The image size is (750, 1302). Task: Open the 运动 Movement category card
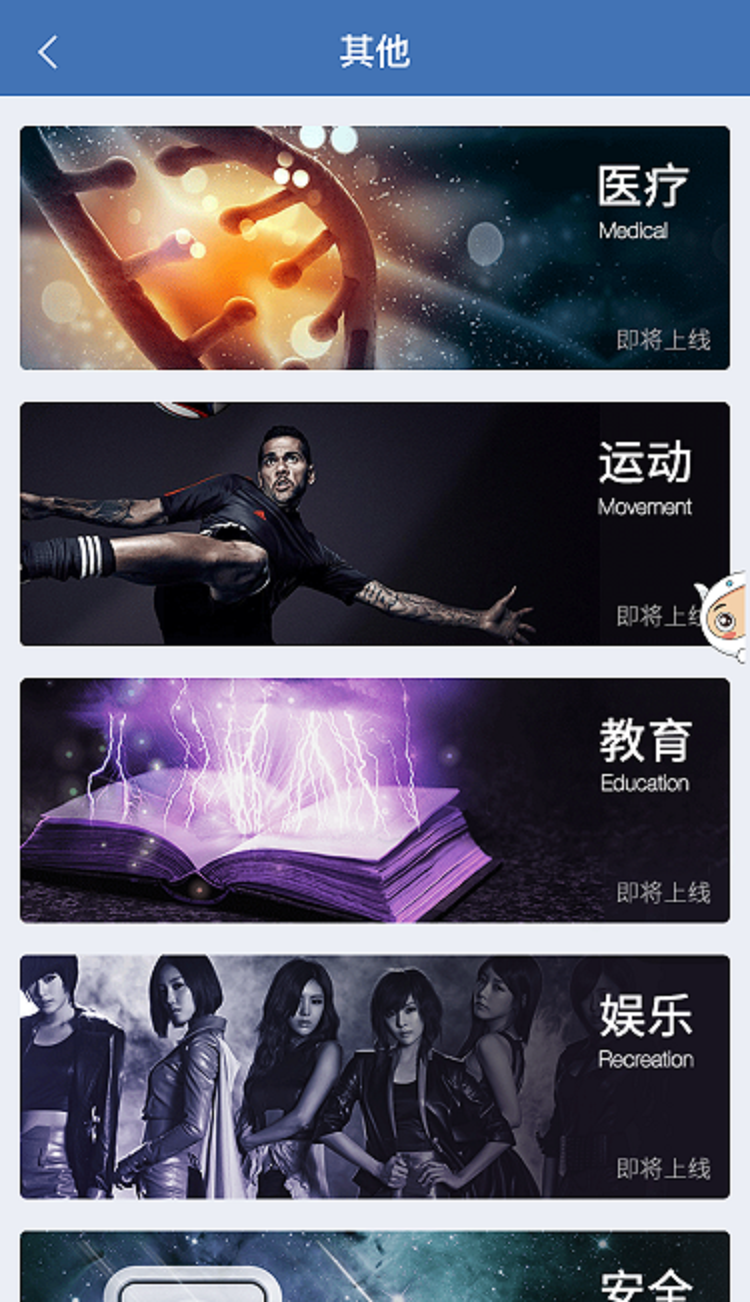pos(375,524)
